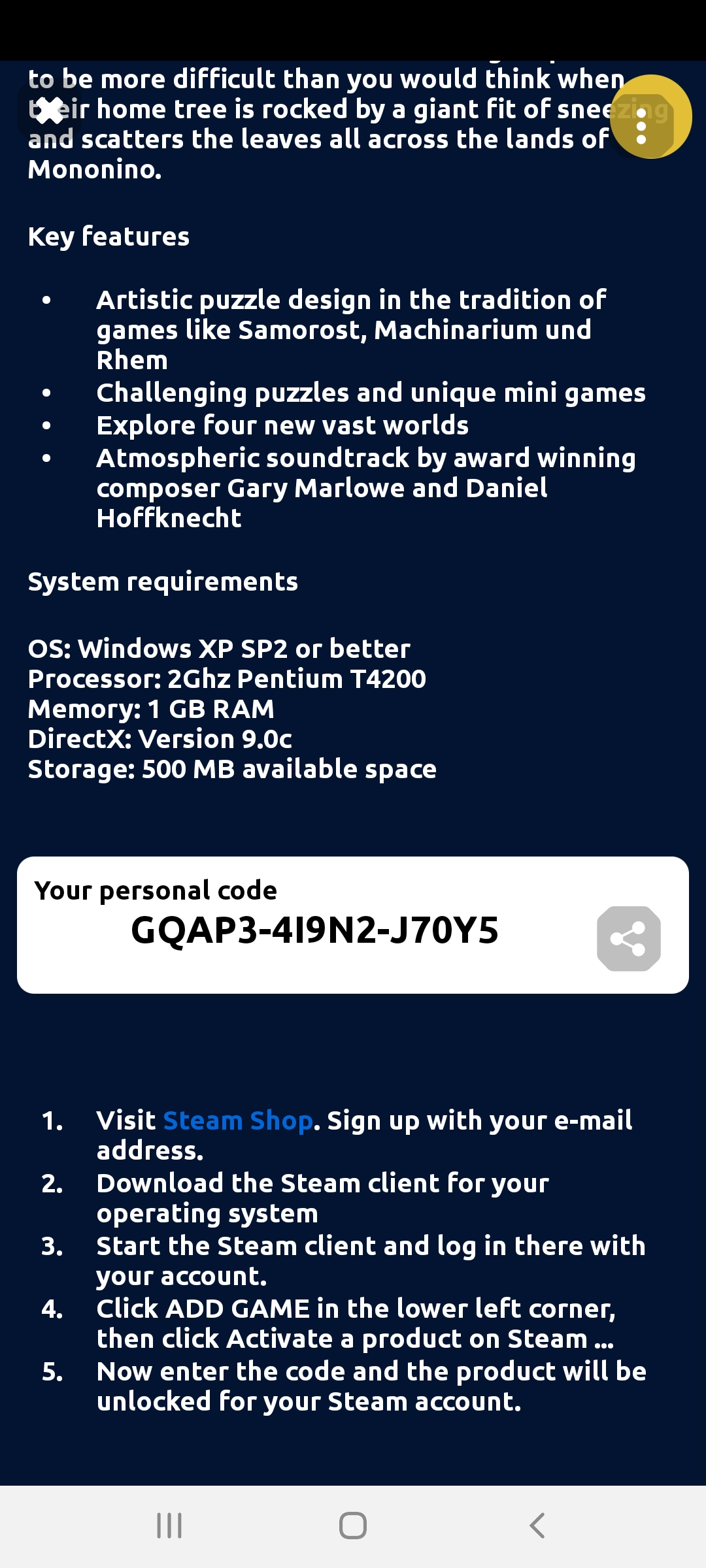Open the recent apps view

pyautogui.click(x=169, y=1526)
